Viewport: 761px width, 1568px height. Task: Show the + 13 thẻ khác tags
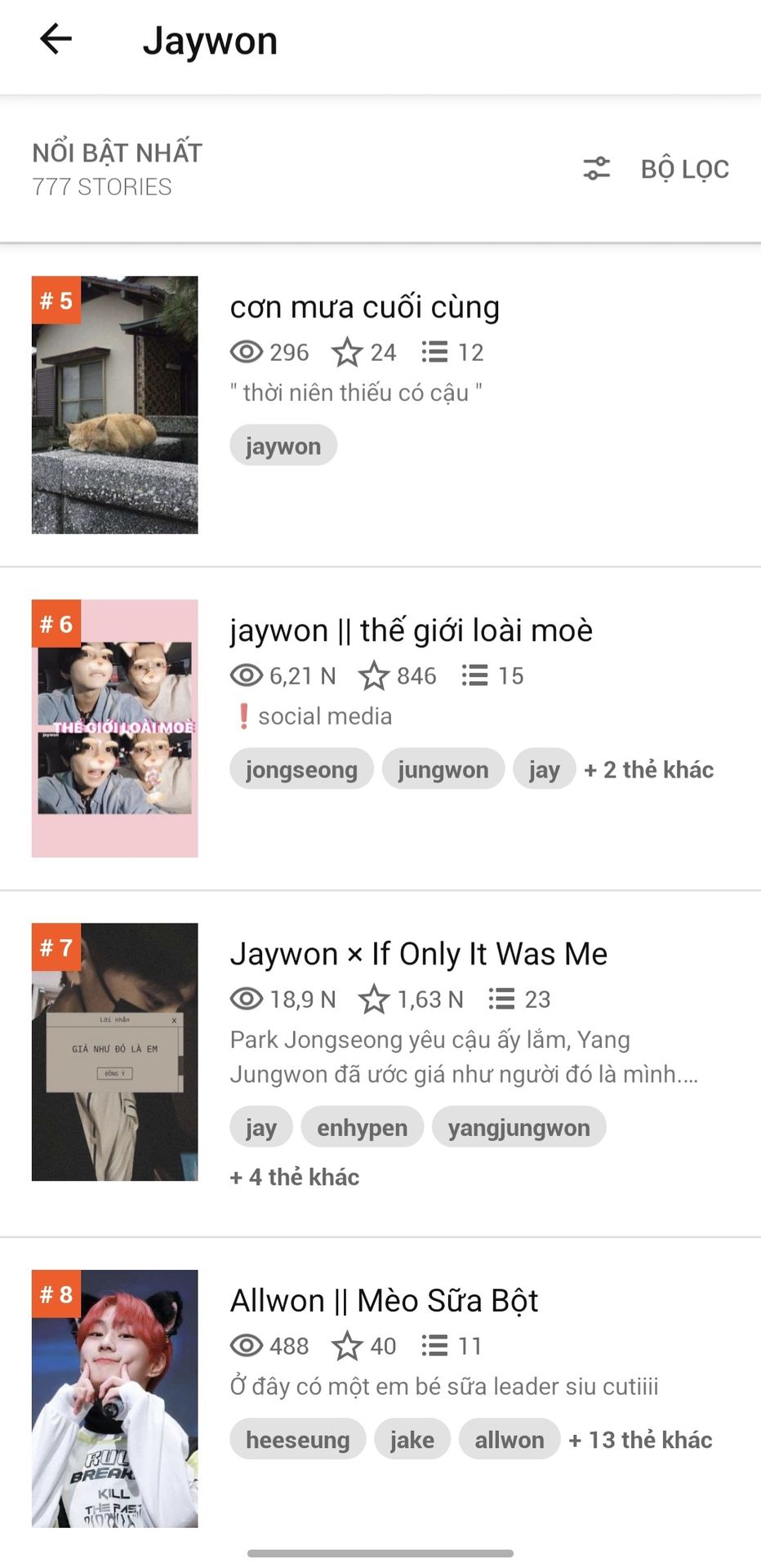pyautogui.click(x=640, y=1440)
